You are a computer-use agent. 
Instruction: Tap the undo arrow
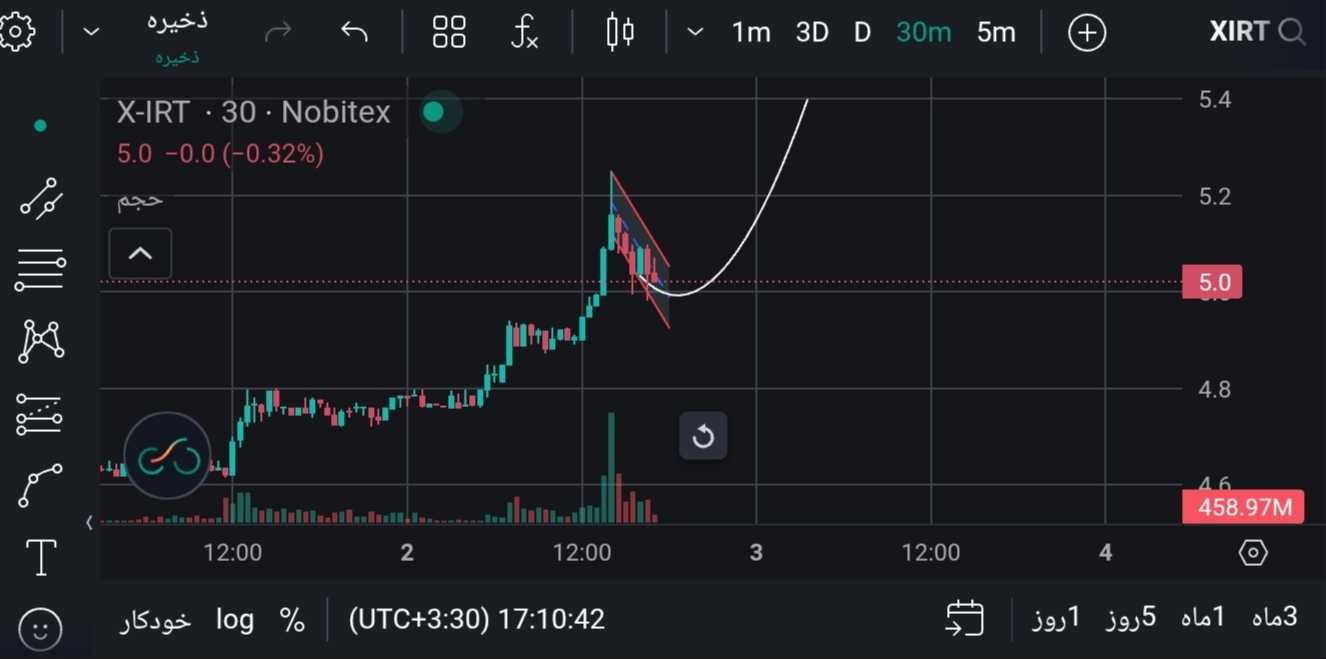[354, 32]
